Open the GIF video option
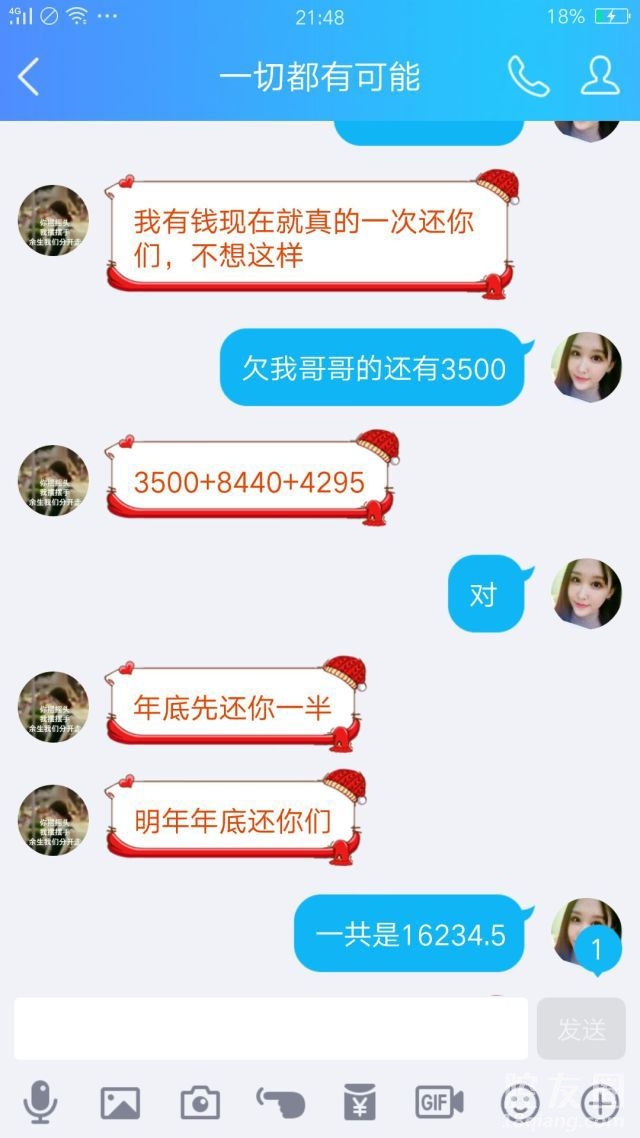The width and height of the screenshot is (640, 1138). (439, 1103)
